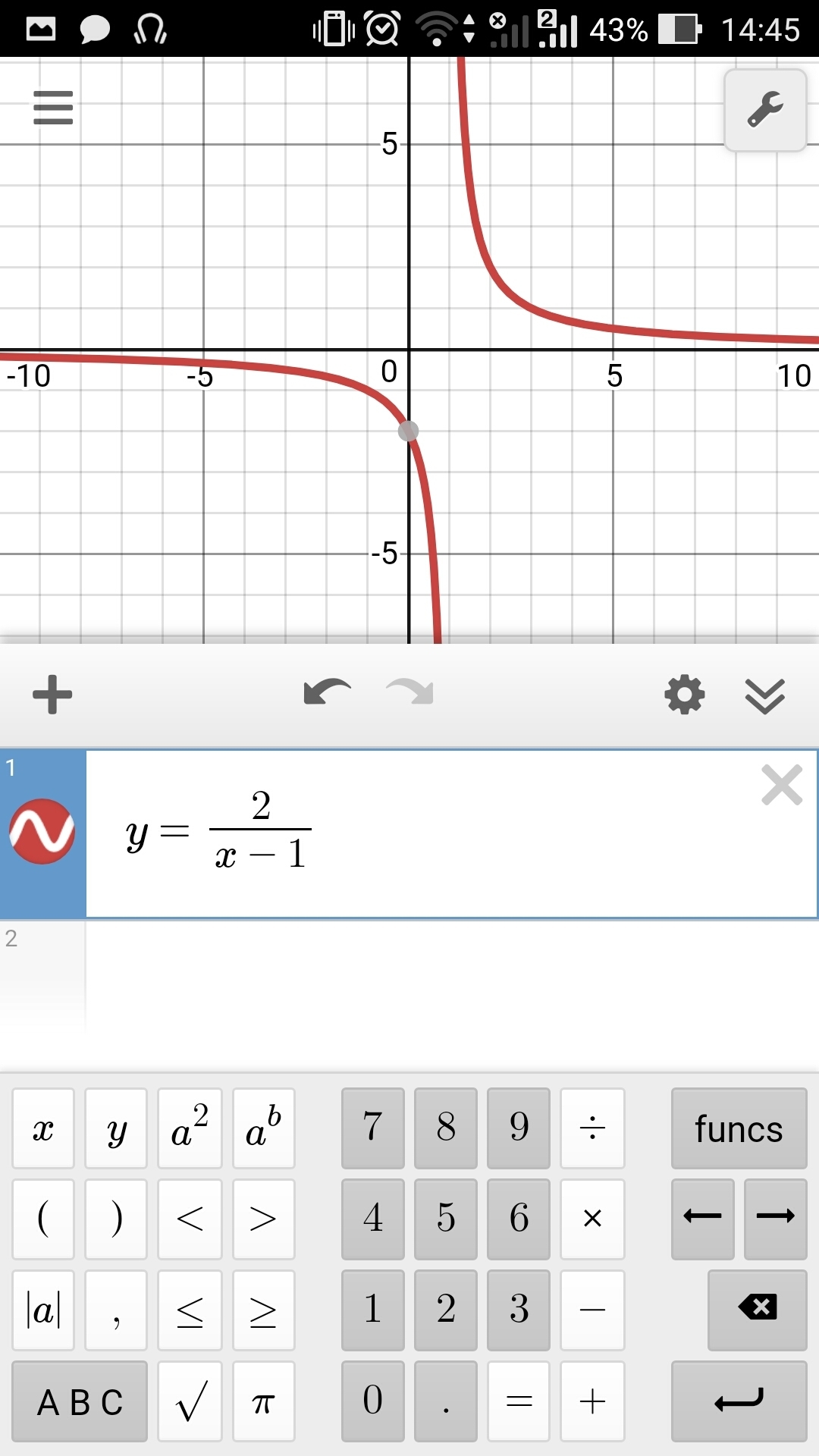Open the hamburger menu
This screenshot has height=1456, width=819.
pos(53,107)
